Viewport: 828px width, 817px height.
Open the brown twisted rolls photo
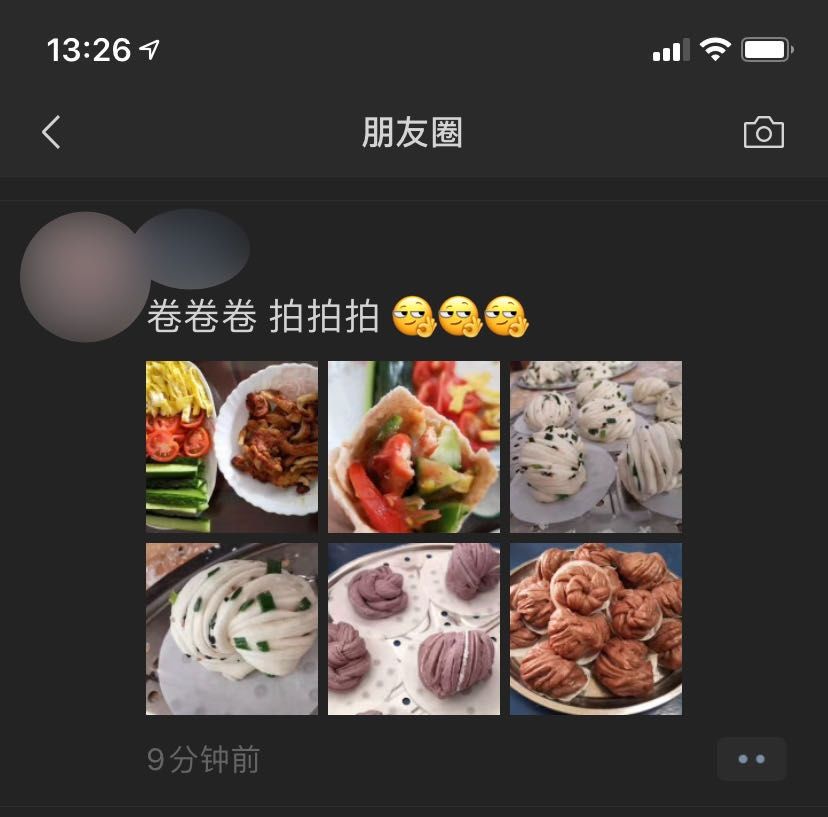coord(596,629)
